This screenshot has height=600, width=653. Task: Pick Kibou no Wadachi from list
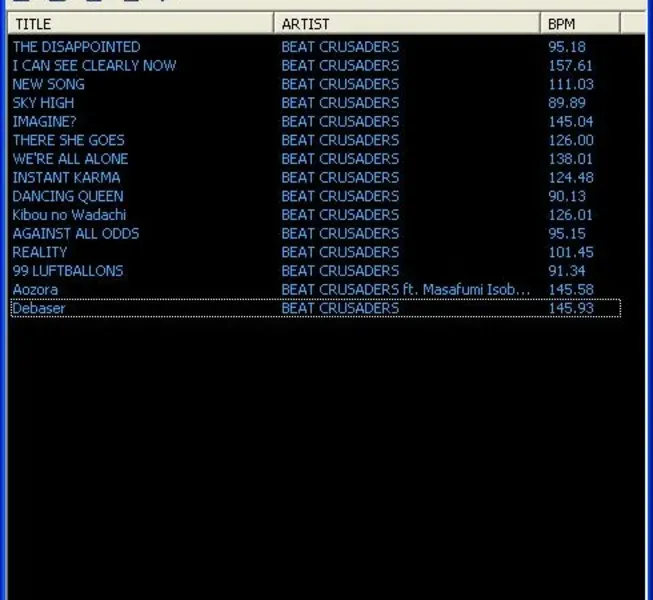[69, 215]
